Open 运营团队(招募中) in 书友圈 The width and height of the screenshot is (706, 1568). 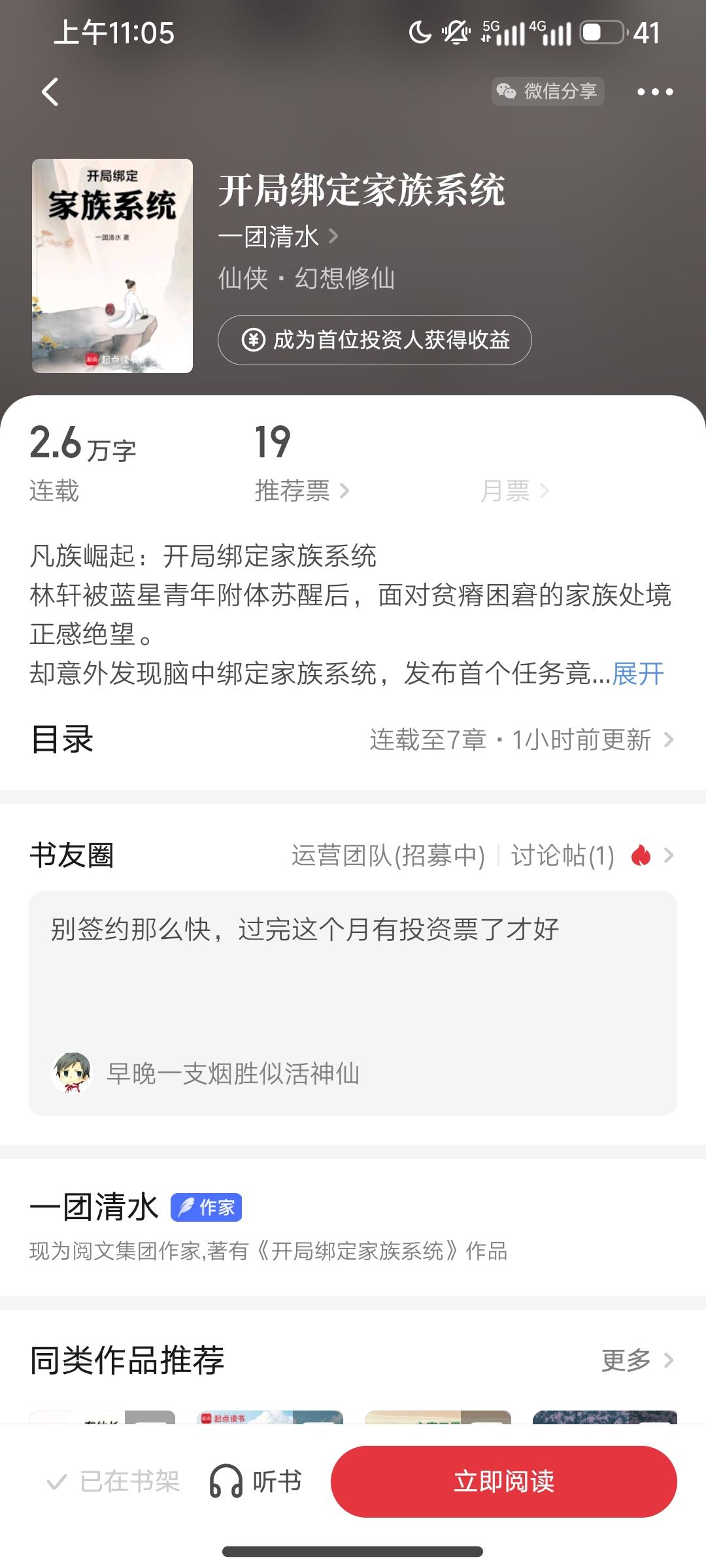(x=388, y=855)
